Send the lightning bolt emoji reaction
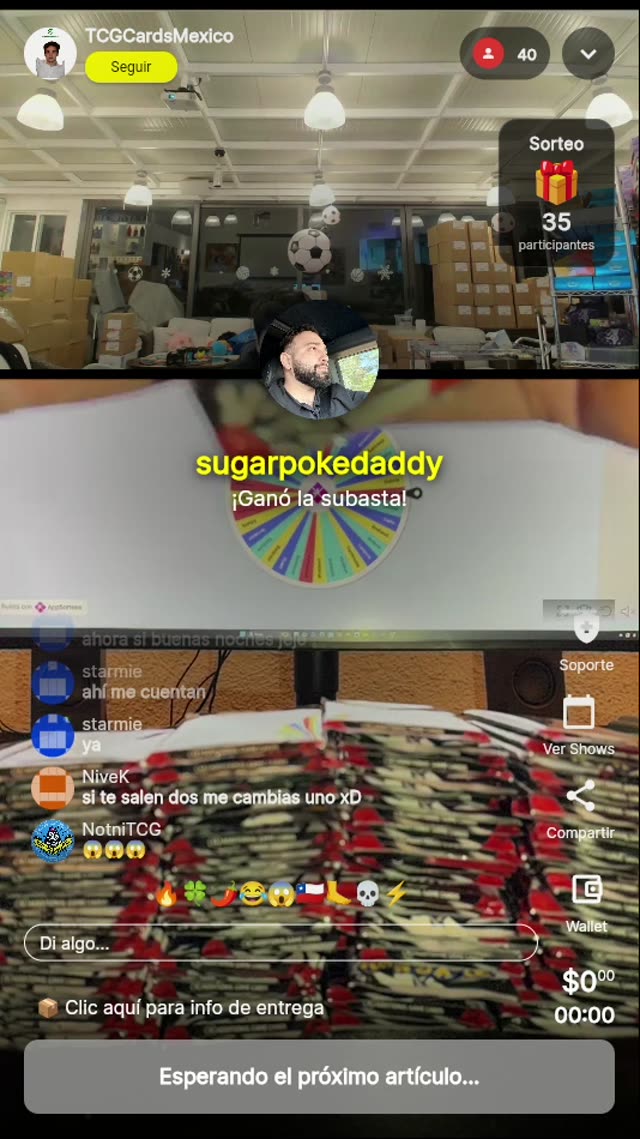This screenshot has width=640, height=1139. click(x=397, y=894)
